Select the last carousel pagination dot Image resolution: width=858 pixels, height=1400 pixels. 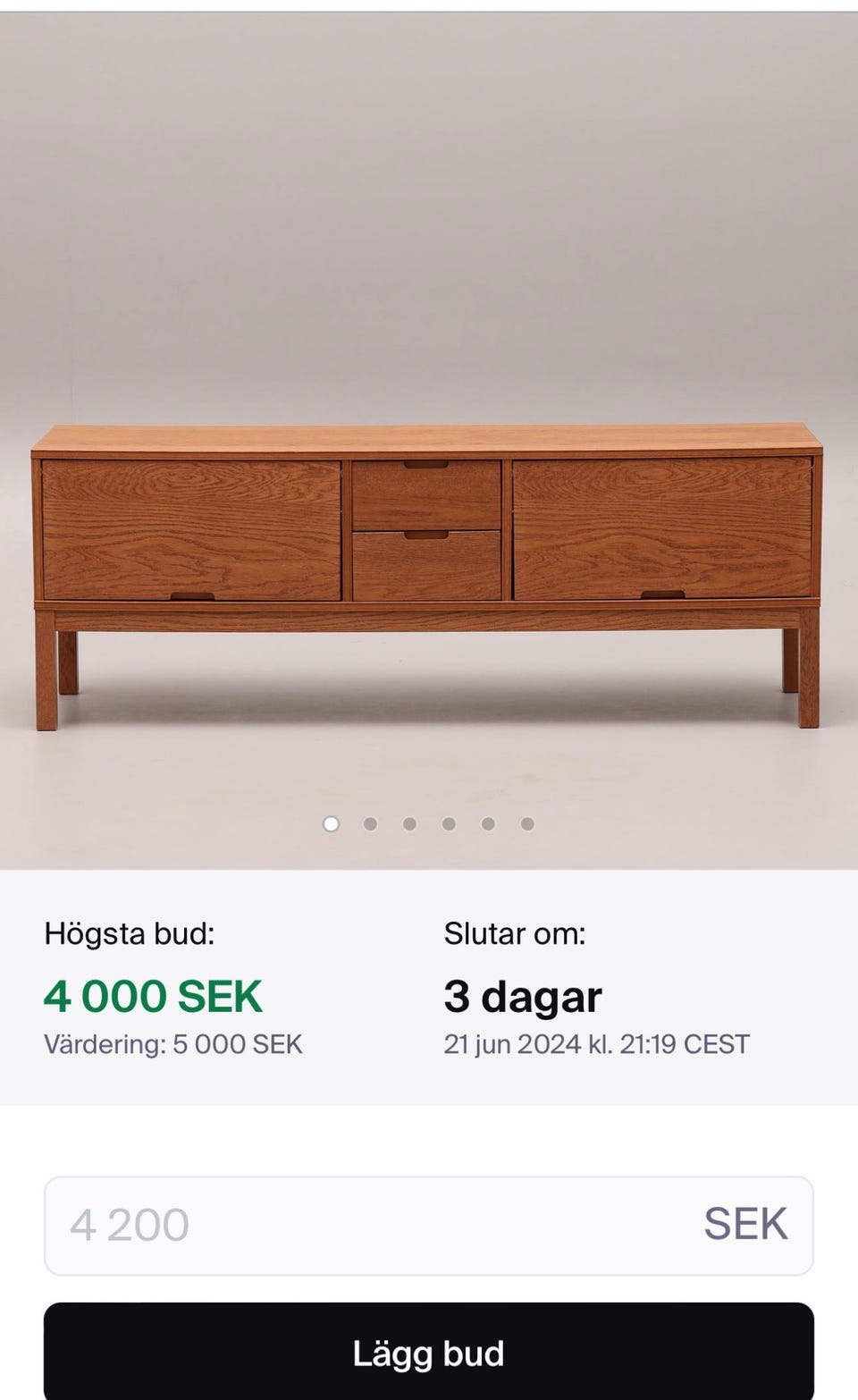(526, 824)
